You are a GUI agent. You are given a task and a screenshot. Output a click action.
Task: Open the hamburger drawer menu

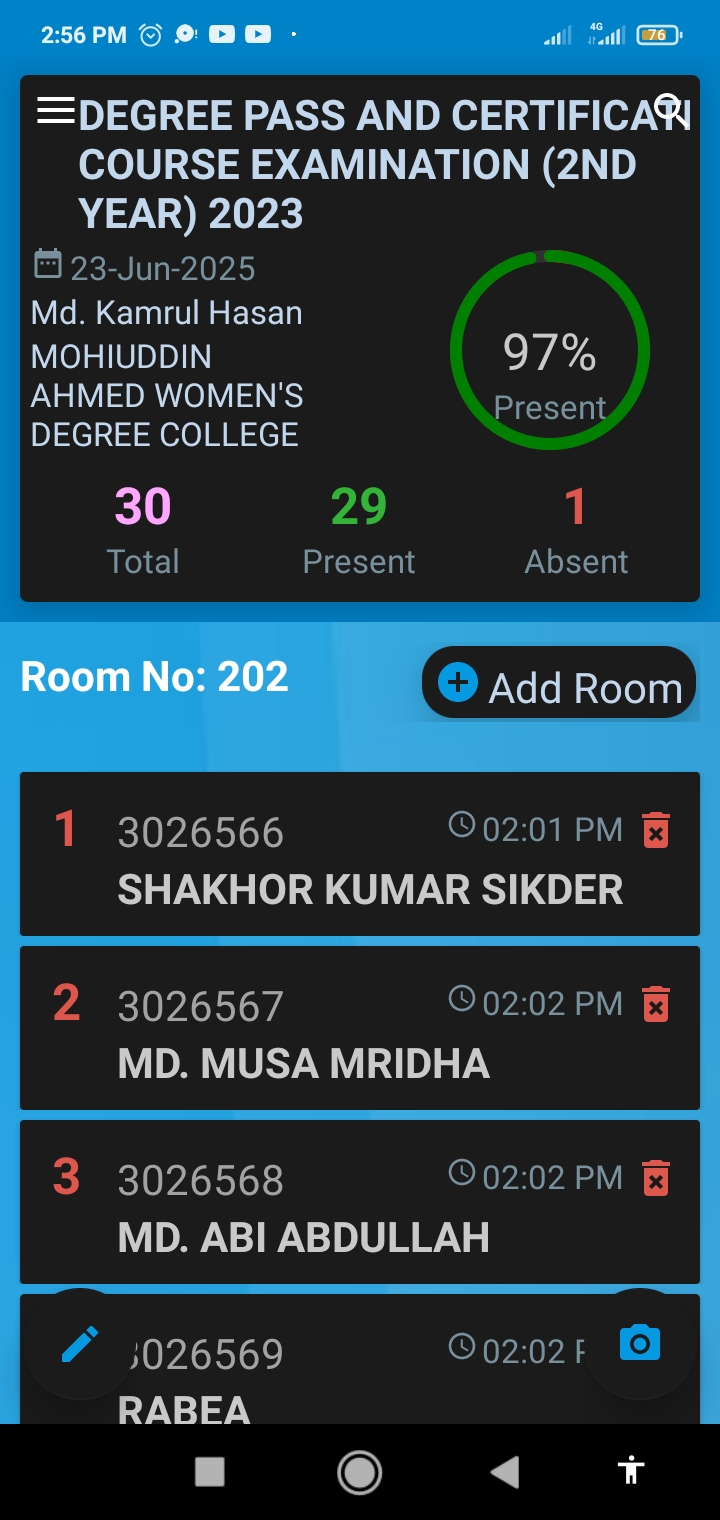point(56,111)
